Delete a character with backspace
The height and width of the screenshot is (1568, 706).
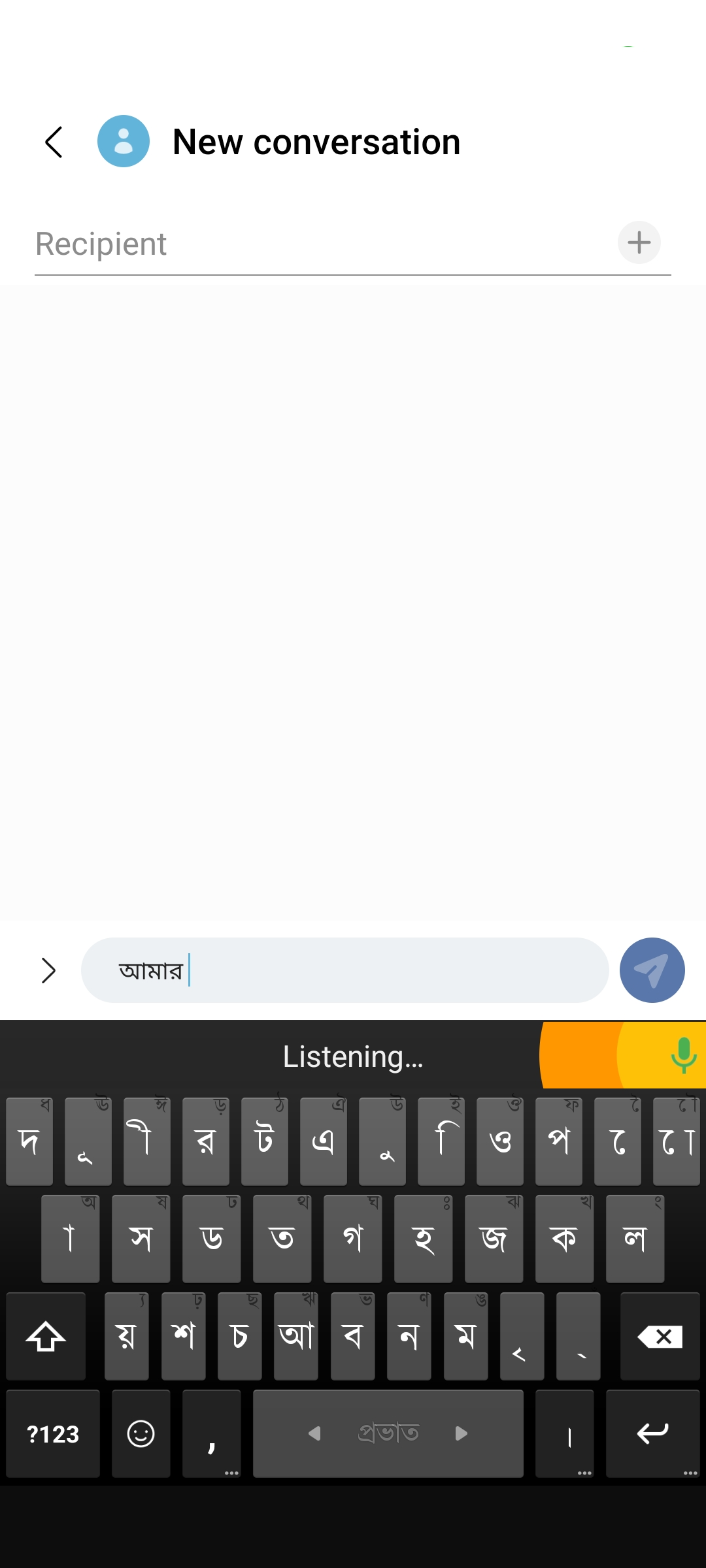tap(660, 1336)
